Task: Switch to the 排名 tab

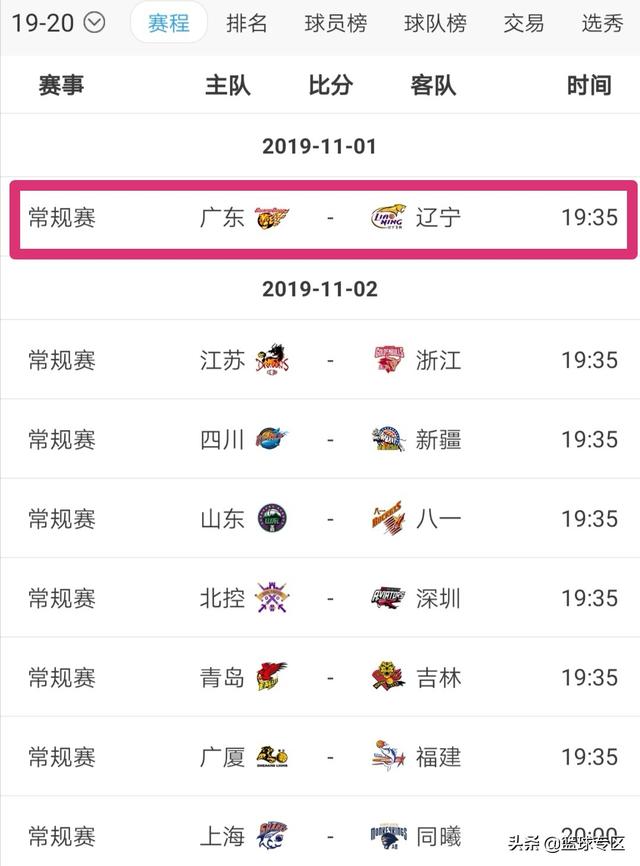Action: 247,23
